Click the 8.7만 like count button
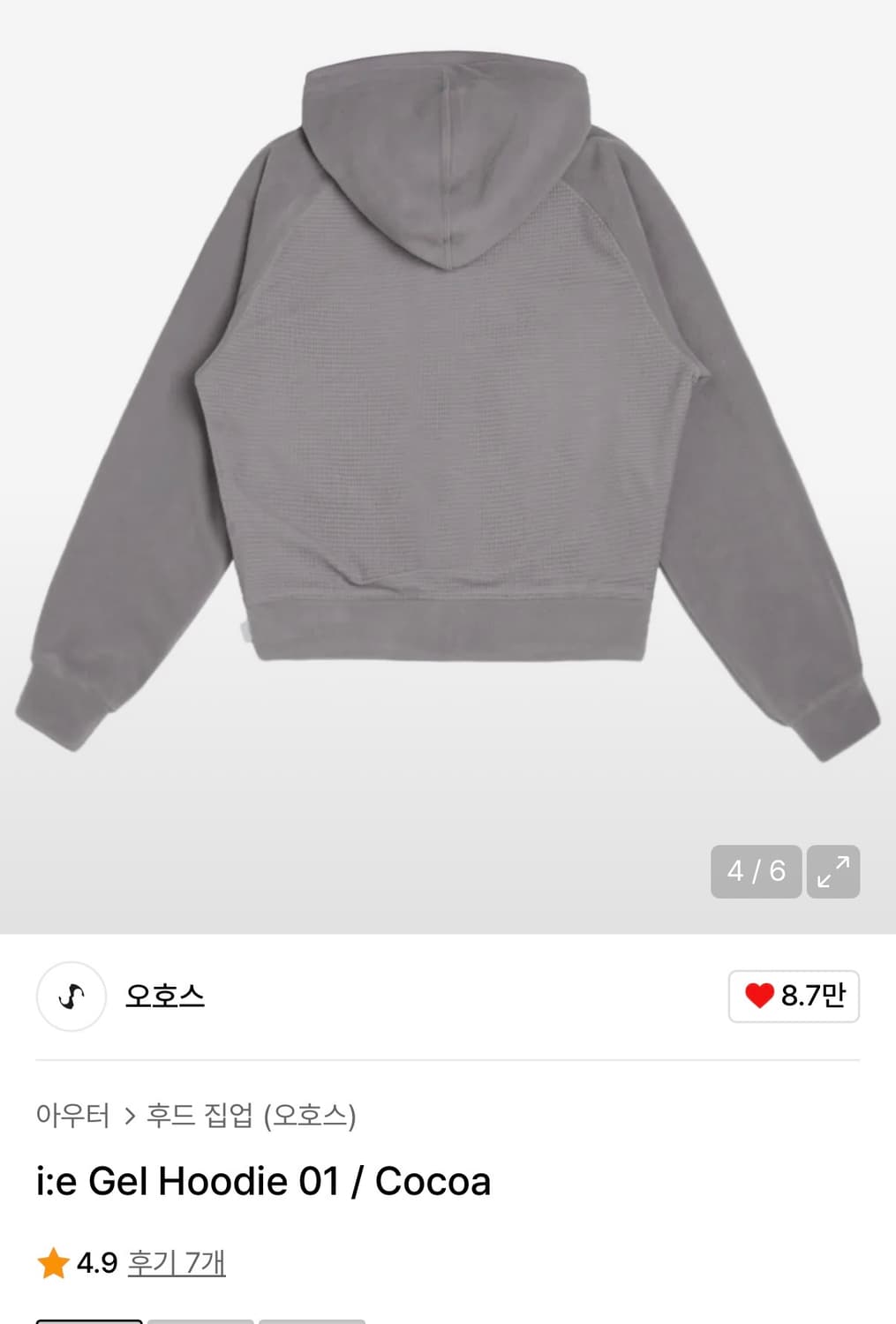The width and height of the screenshot is (896, 1324). point(793,997)
